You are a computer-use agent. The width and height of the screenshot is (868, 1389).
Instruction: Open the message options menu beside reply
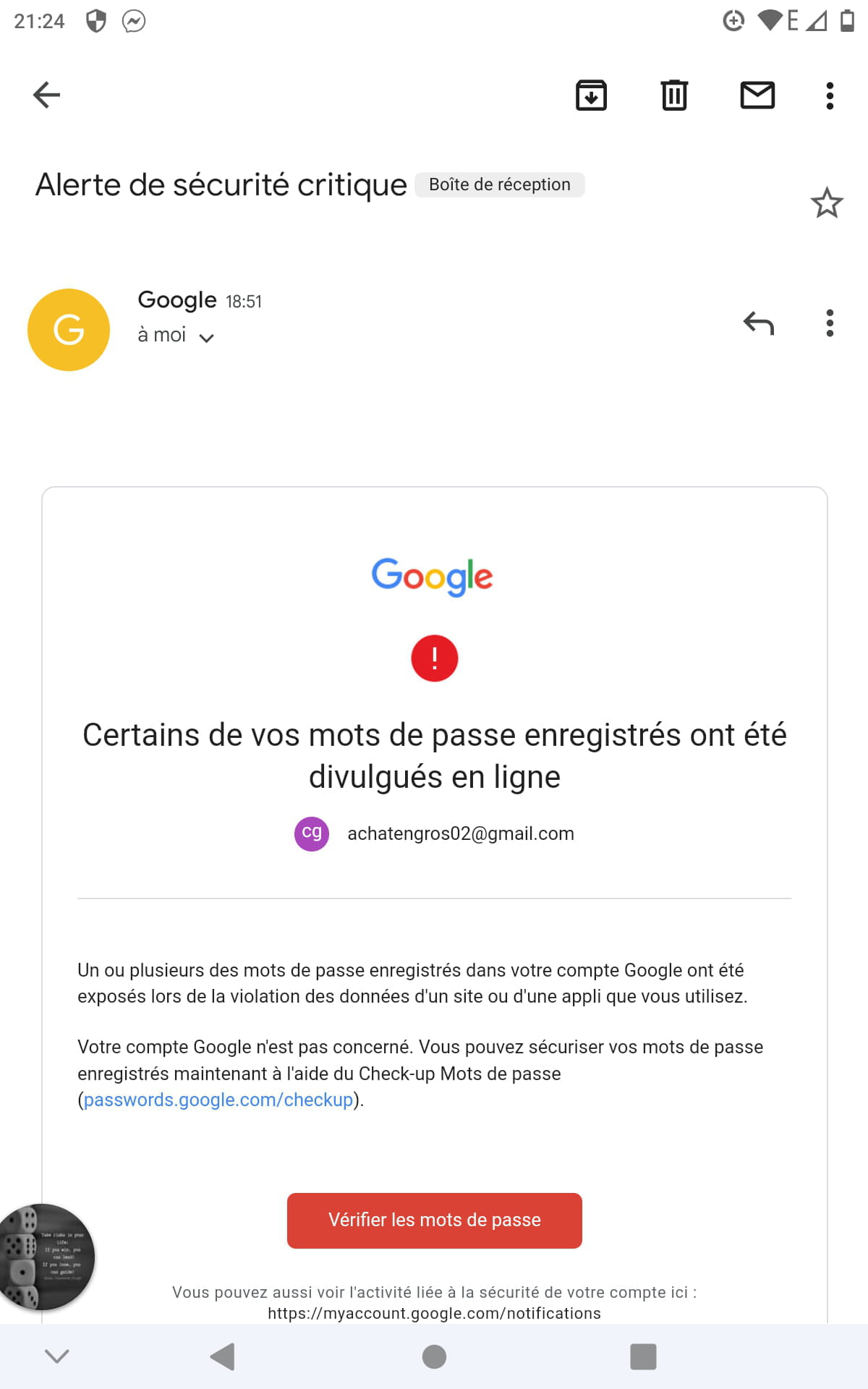(x=830, y=323)
